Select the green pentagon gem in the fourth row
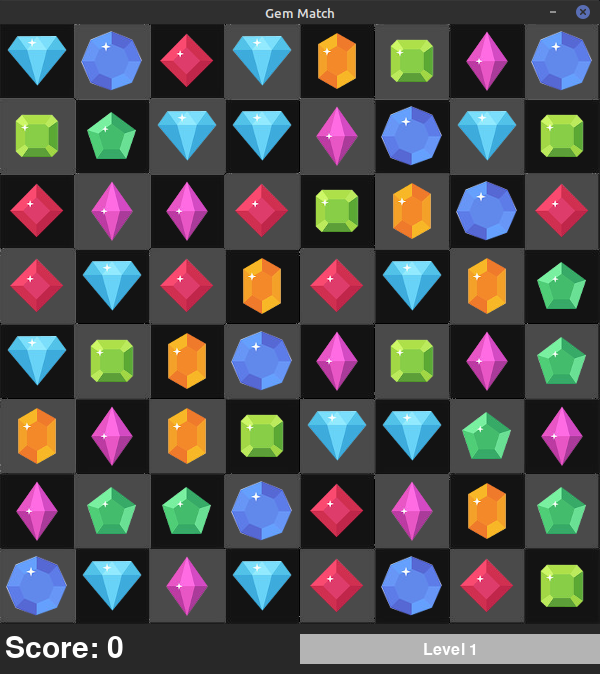The image size is (600, 674). (x=562, y=286)
